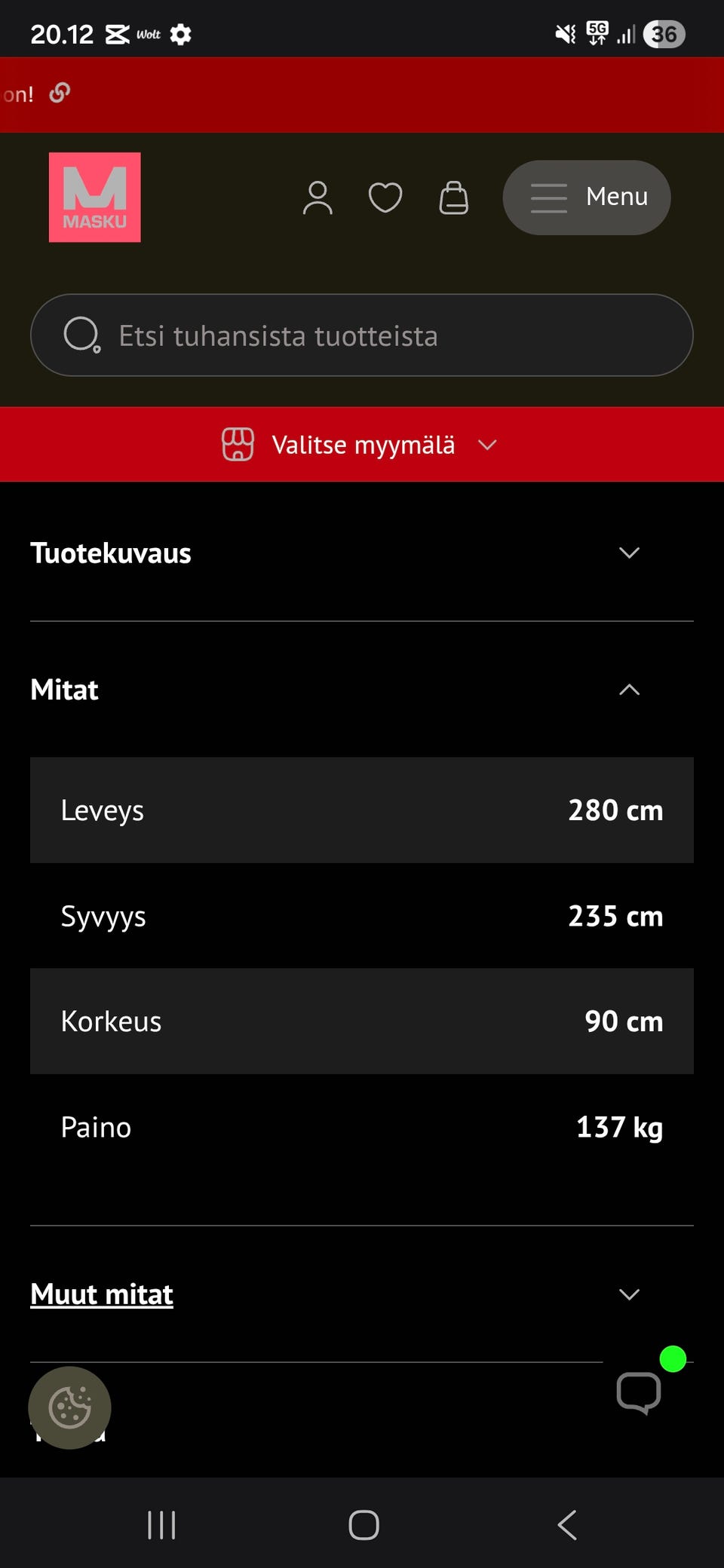Screen dimensions: 724x1568
Task: Open the Masku account profile icon
Action: (x=318, y=197)
